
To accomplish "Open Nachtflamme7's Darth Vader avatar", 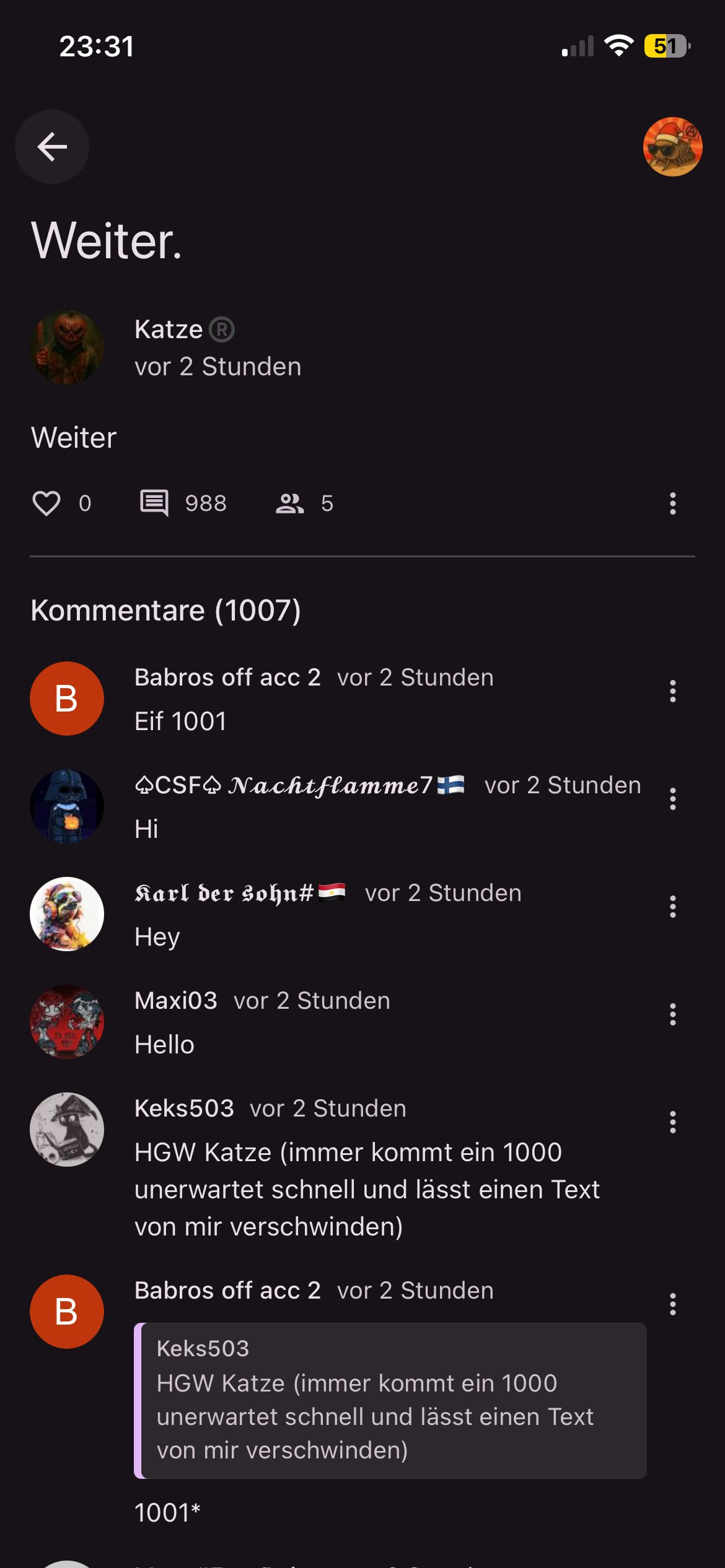I will point(67,806).
